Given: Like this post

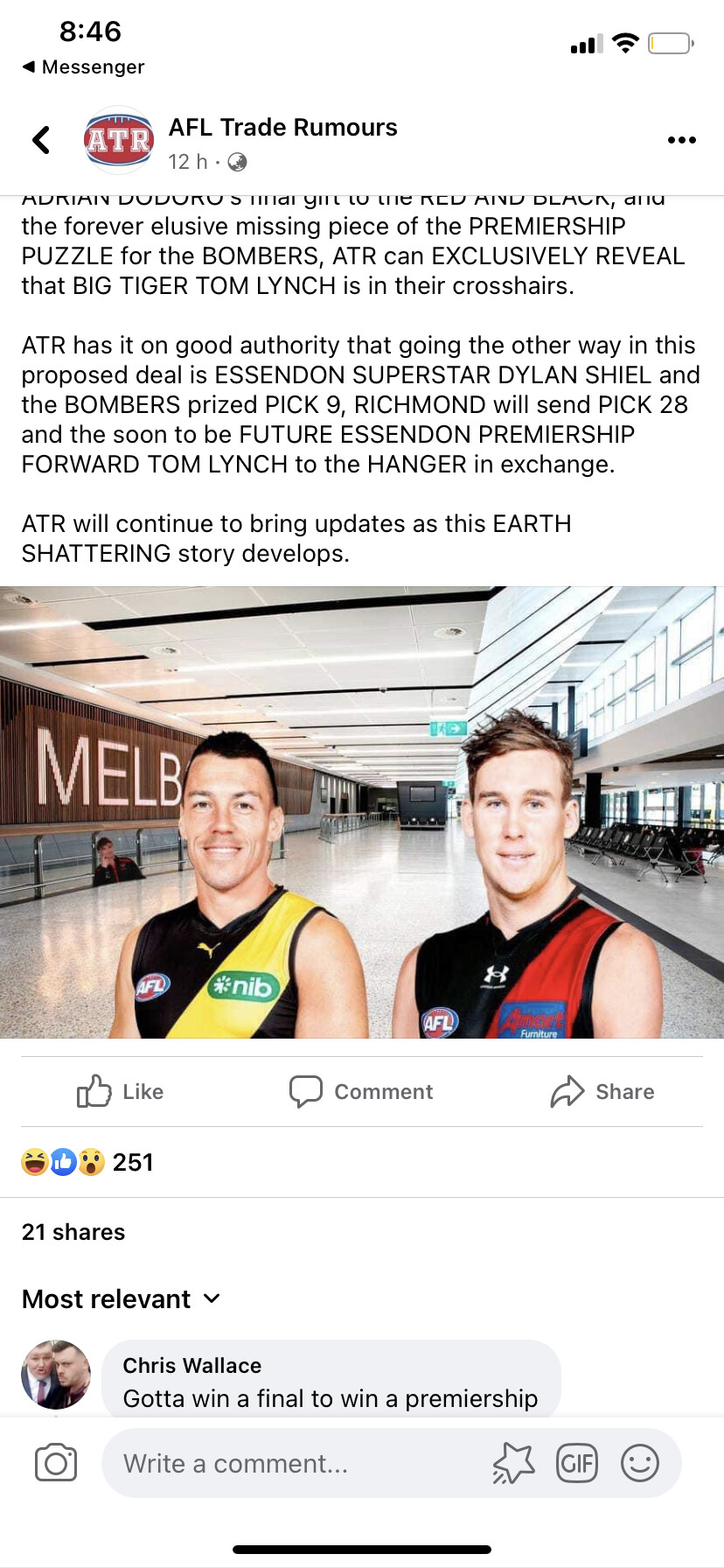Looking at the screenshot, I should [121, 1091].
